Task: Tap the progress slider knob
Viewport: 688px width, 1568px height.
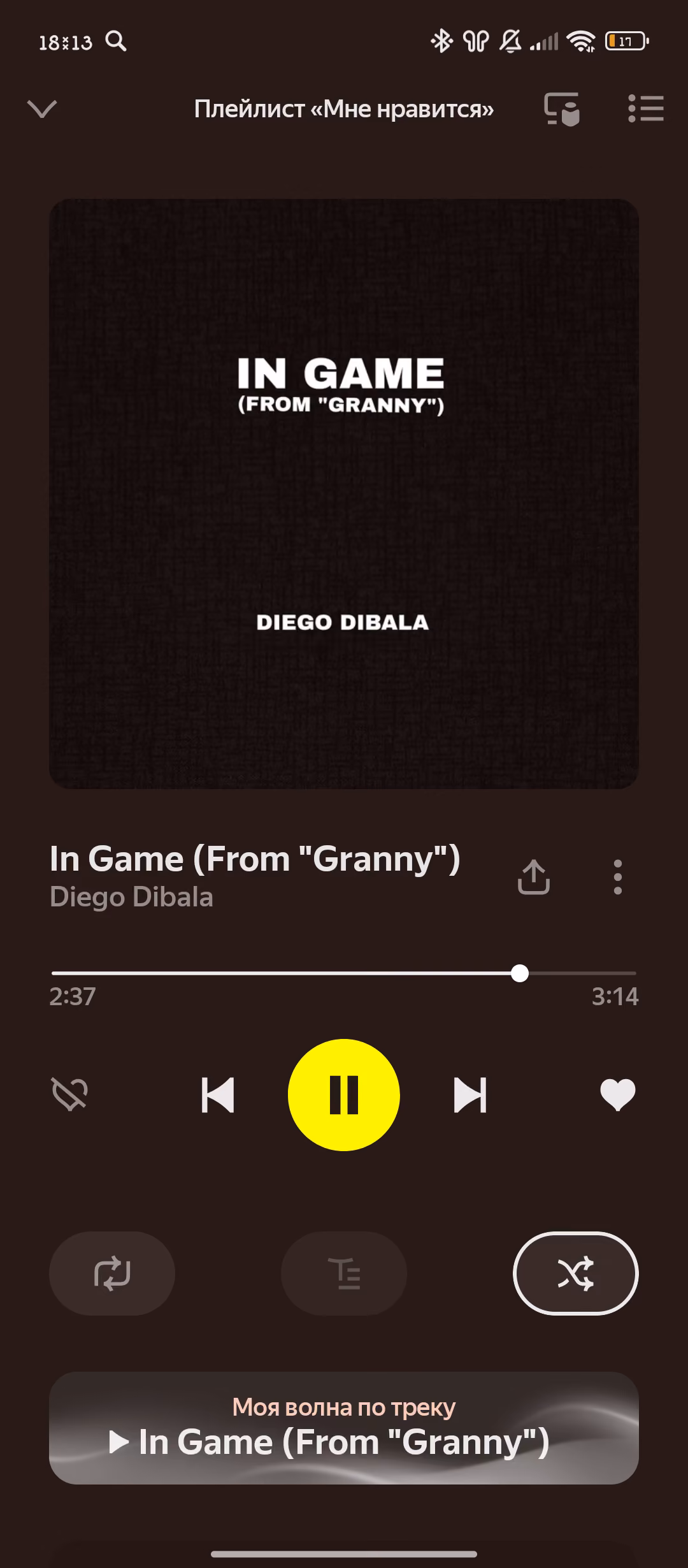Action: pos(520,973)
